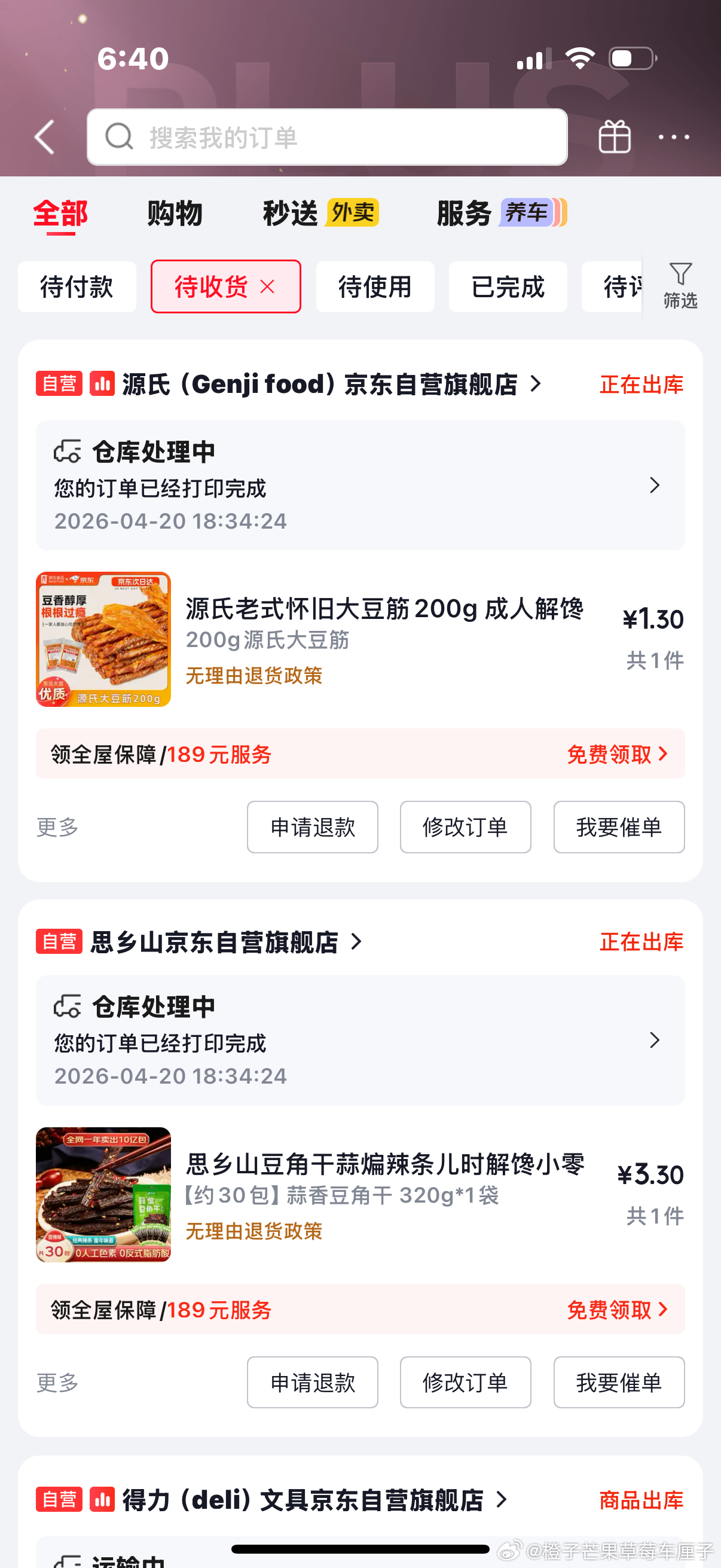Tap 修改订单 for the 思乡山 order
Image resolution: width=721 pixels, height=1568 pixels.
point(465,1383)
